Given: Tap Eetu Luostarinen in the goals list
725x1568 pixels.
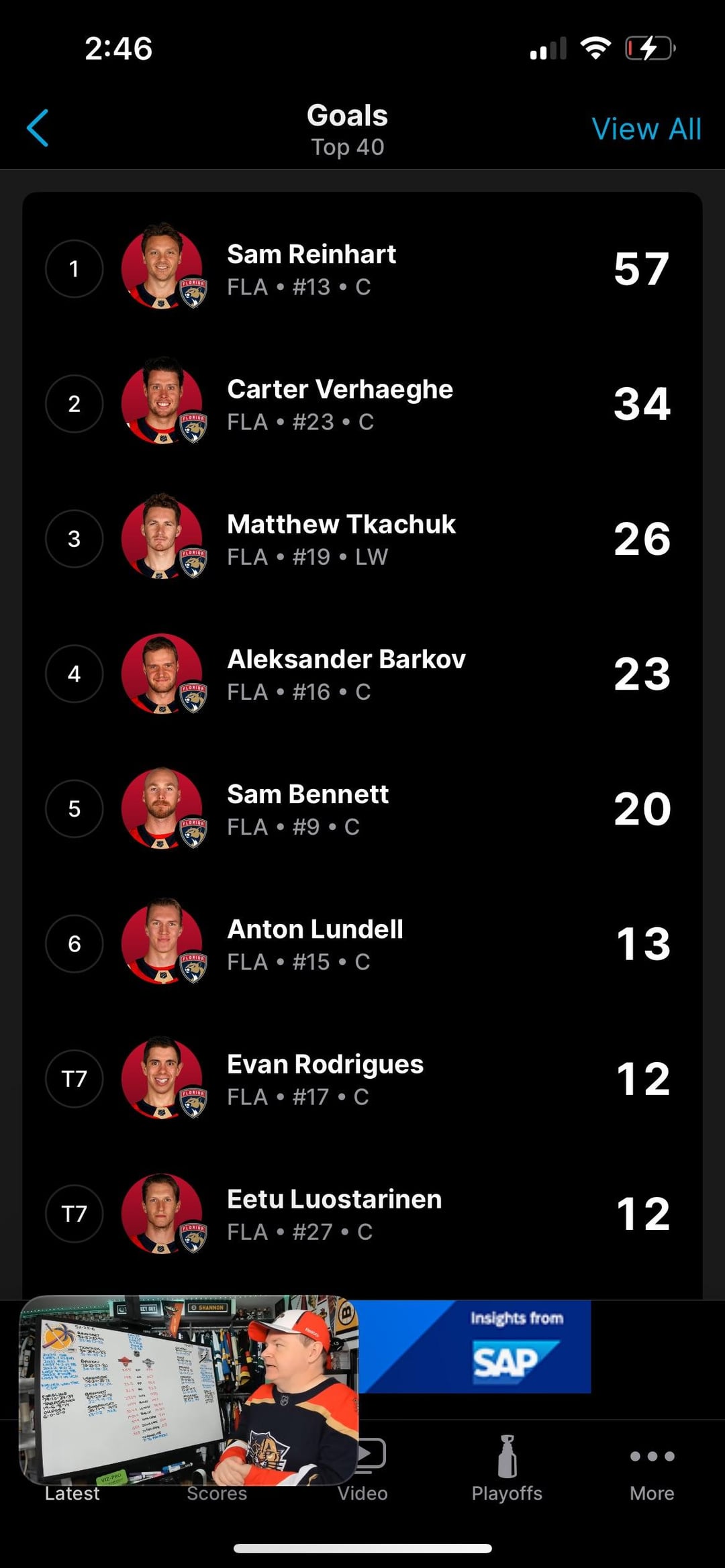Looking at the screenshot, I should click(362, 1213).
